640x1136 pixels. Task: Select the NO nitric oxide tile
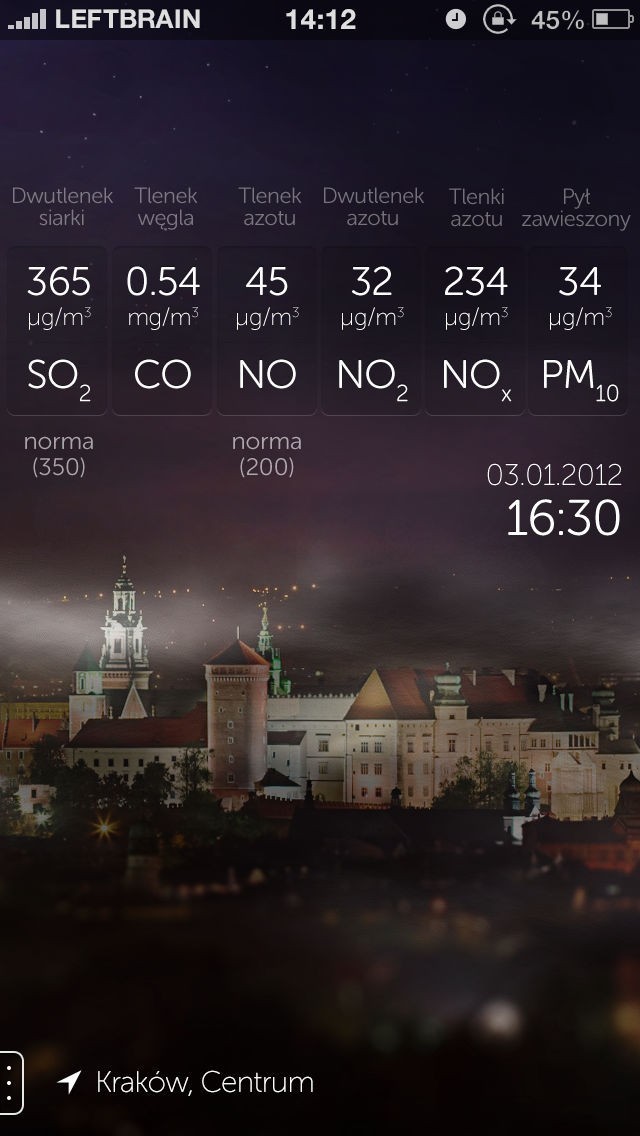pyautogui.click(x=267, y=331)
